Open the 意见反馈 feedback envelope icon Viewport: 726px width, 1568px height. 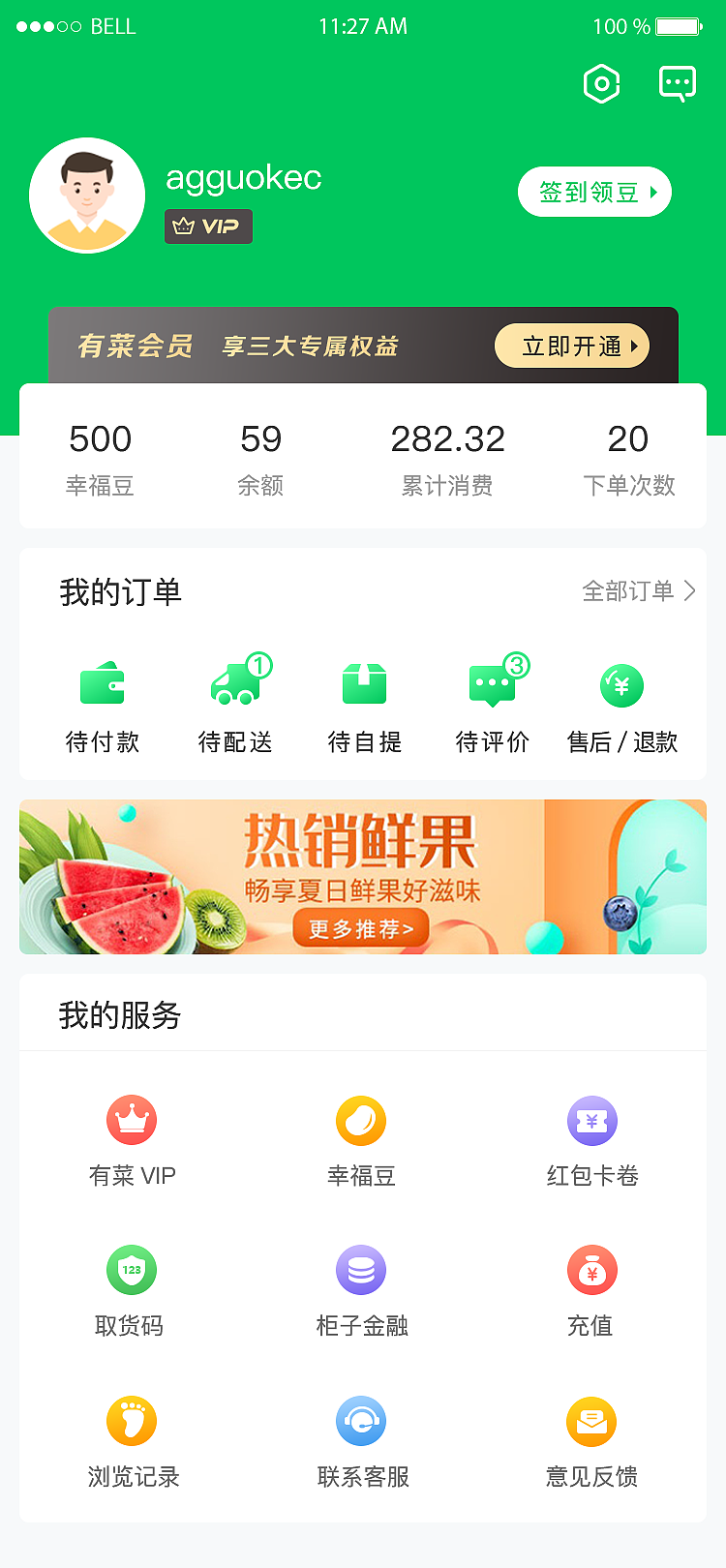click(591, 1421)
